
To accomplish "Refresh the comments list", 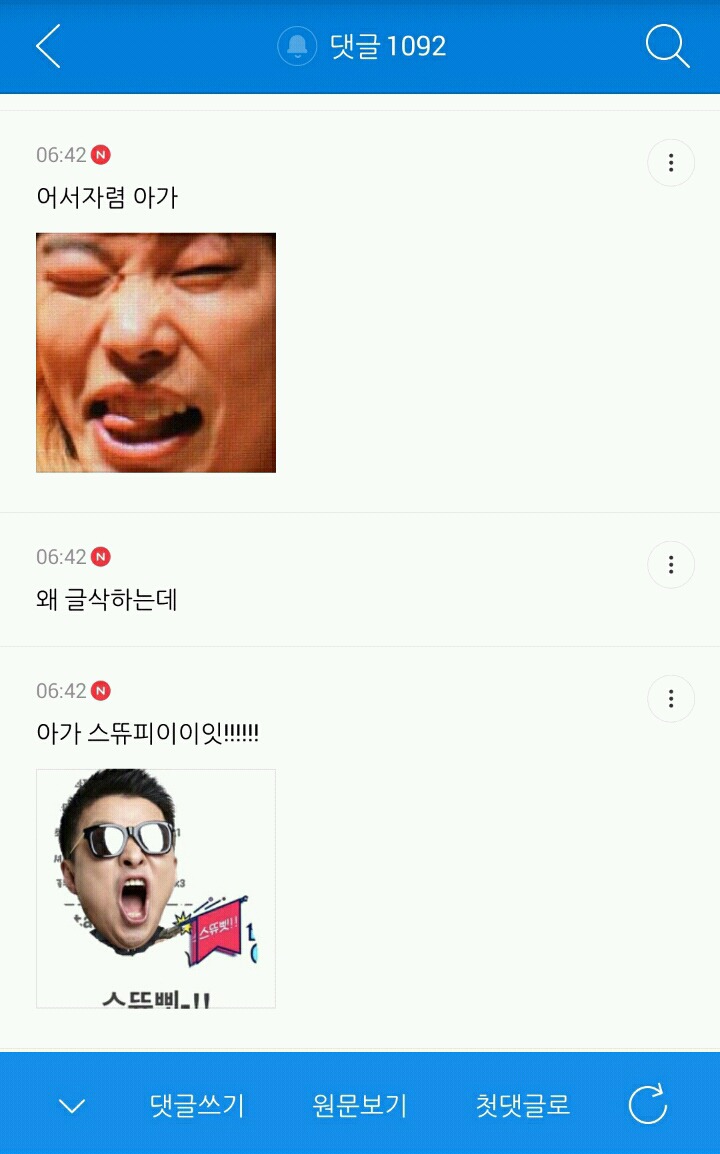I will click(x=647, y=1106).
